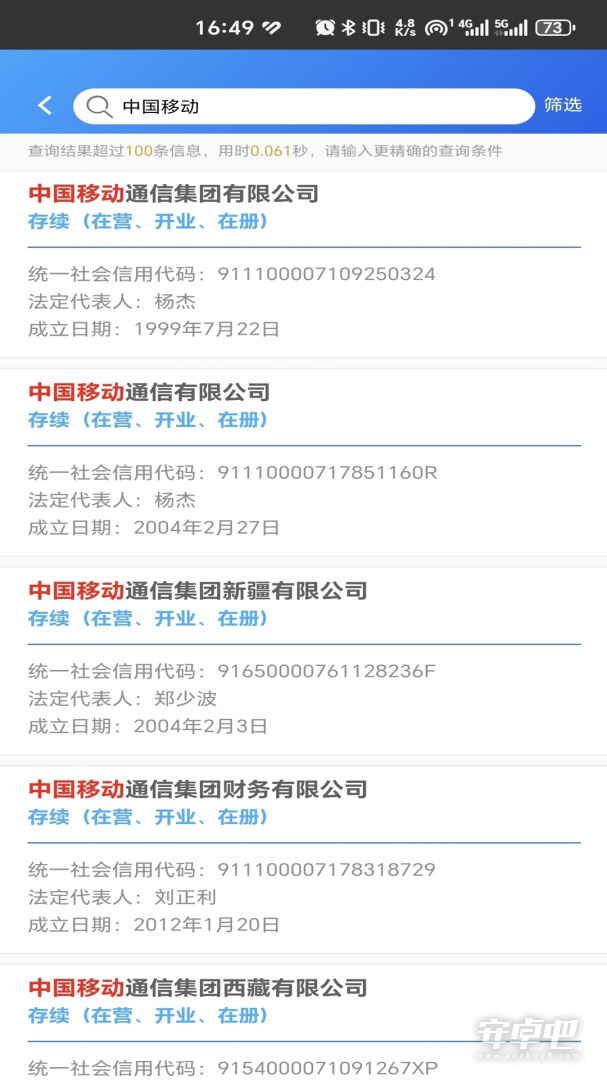Tap the search field containing 中国移动

[304, 106]
